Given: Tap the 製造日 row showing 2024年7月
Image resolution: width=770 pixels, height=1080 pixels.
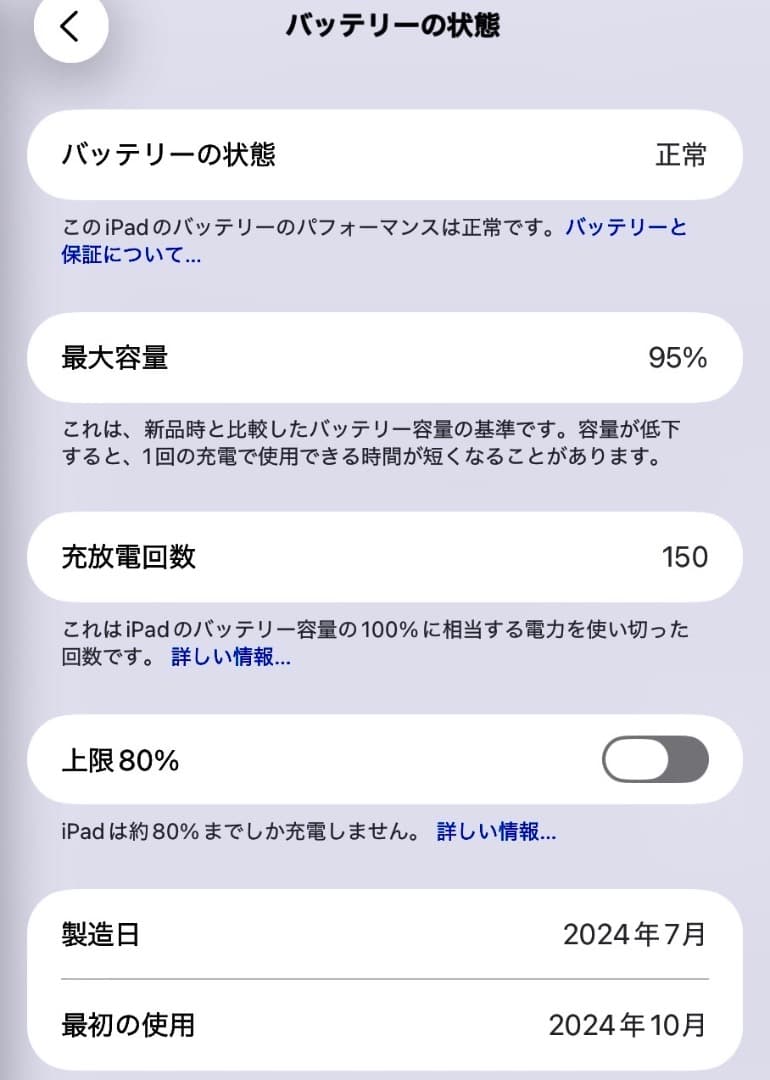Looking at the screenshot, I should [x=385, y=935].
